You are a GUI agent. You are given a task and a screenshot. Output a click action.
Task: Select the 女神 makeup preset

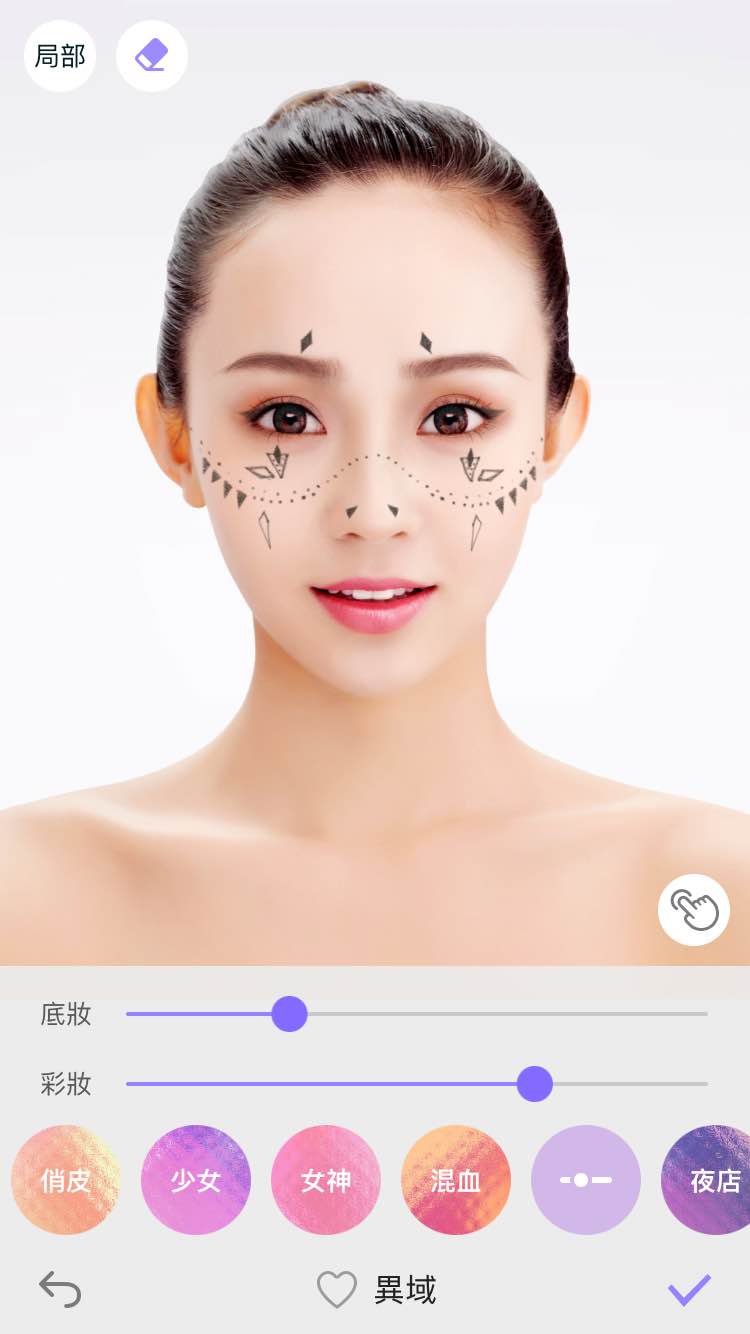coord(326,1180)
